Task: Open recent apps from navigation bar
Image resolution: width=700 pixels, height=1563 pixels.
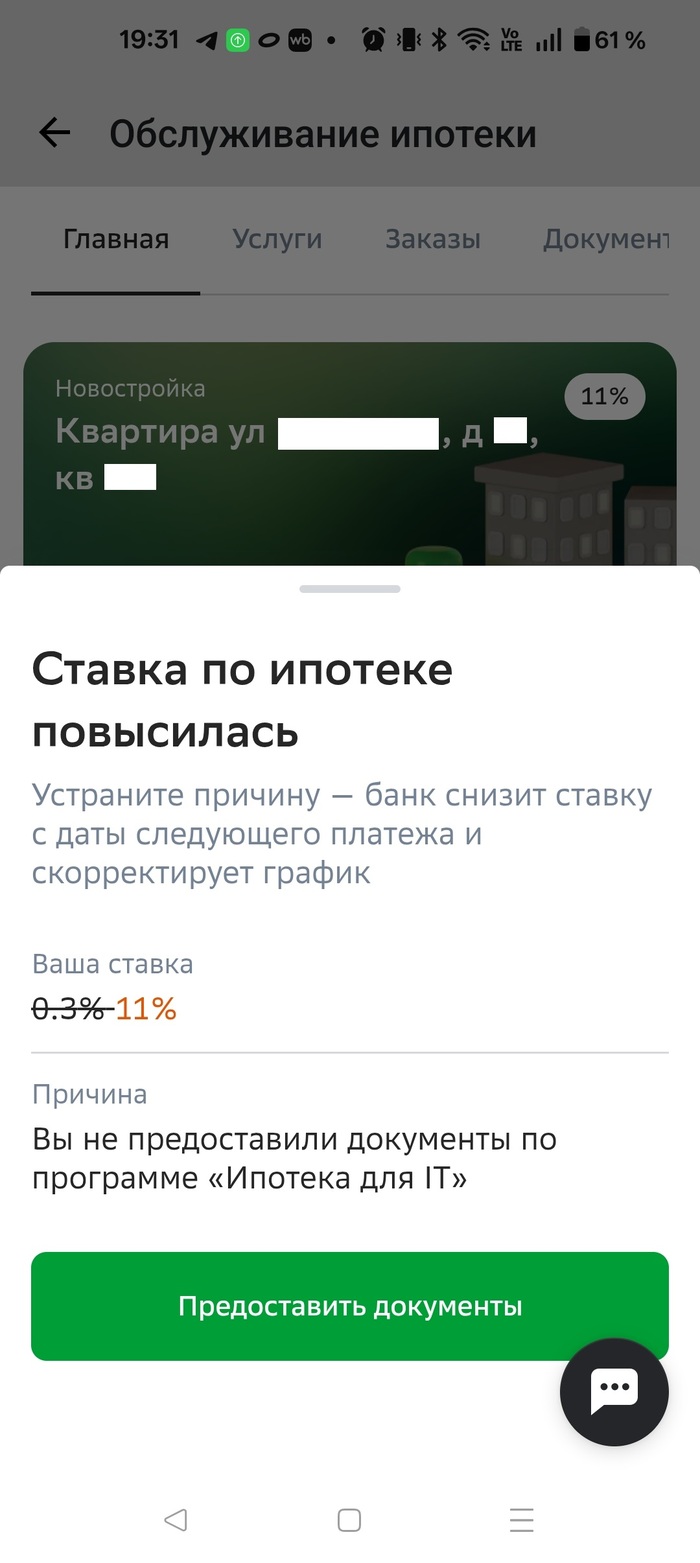Action: (x=521, y=1520)
